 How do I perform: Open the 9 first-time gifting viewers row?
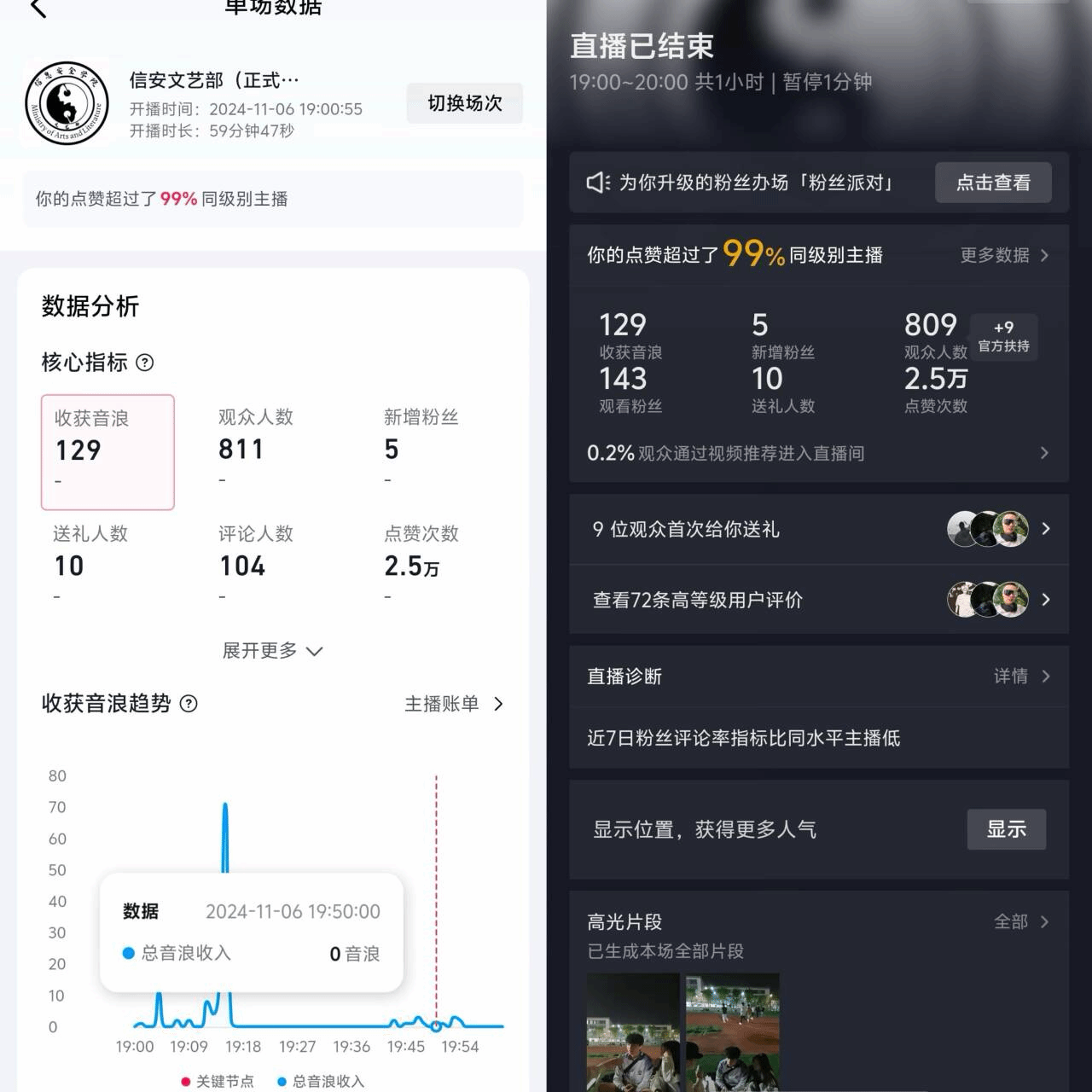(x=817, y=529)
